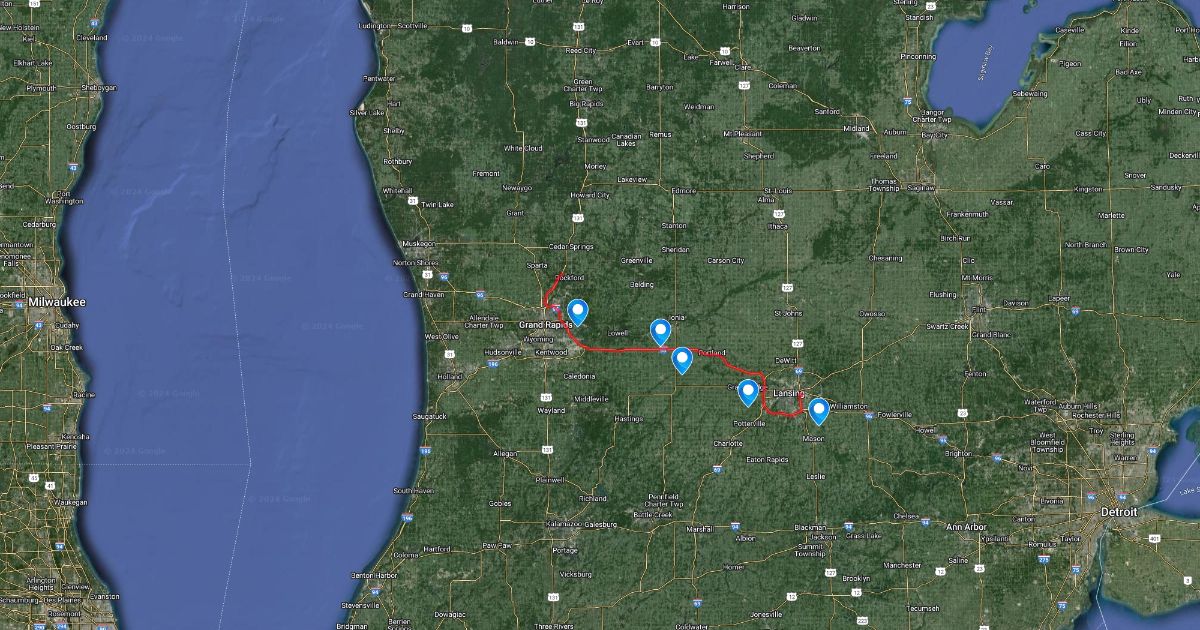Select the pin next to Williamston
The image size is (1200, 630).
818,411
